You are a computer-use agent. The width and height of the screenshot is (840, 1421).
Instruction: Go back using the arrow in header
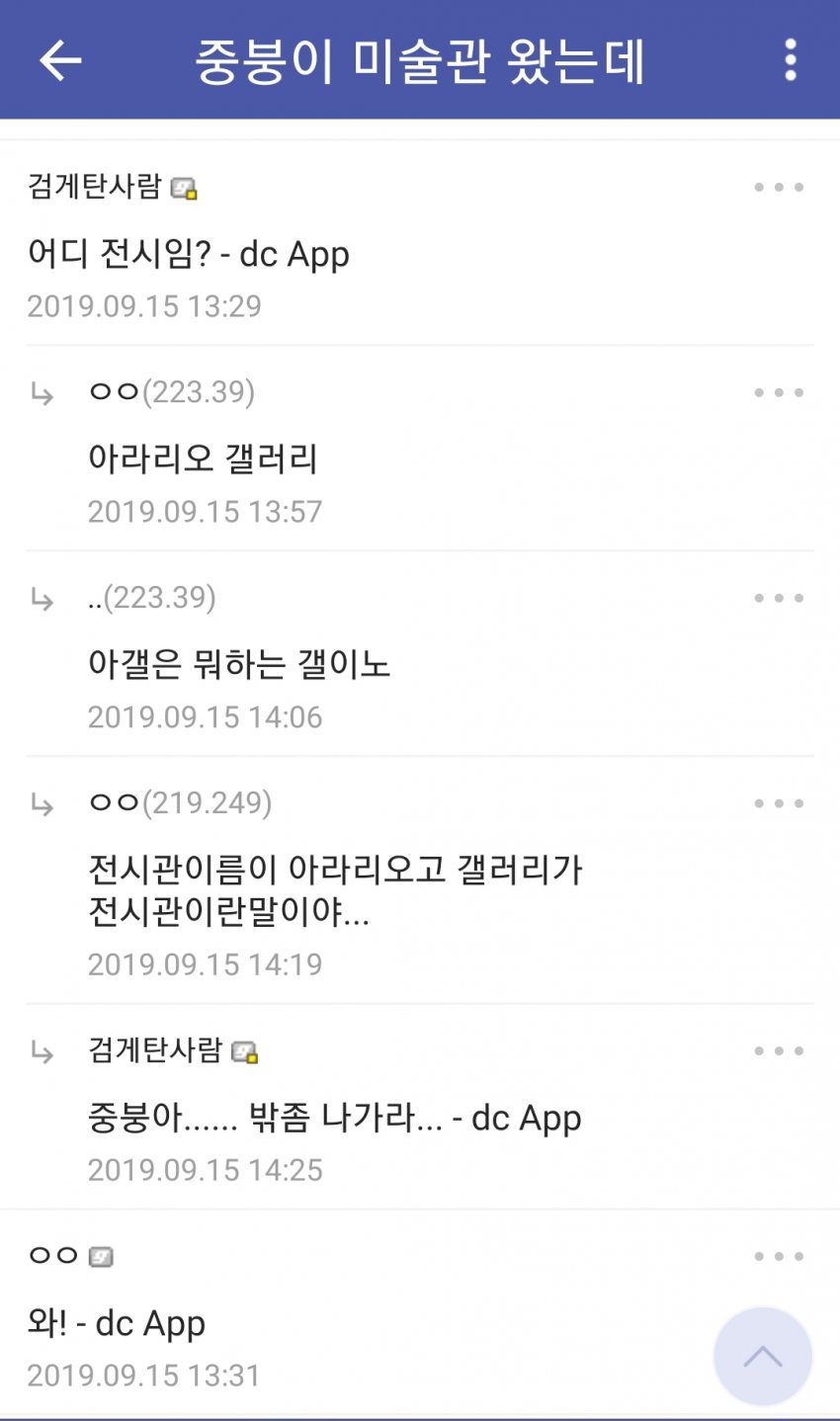click(x=60, y=60)
